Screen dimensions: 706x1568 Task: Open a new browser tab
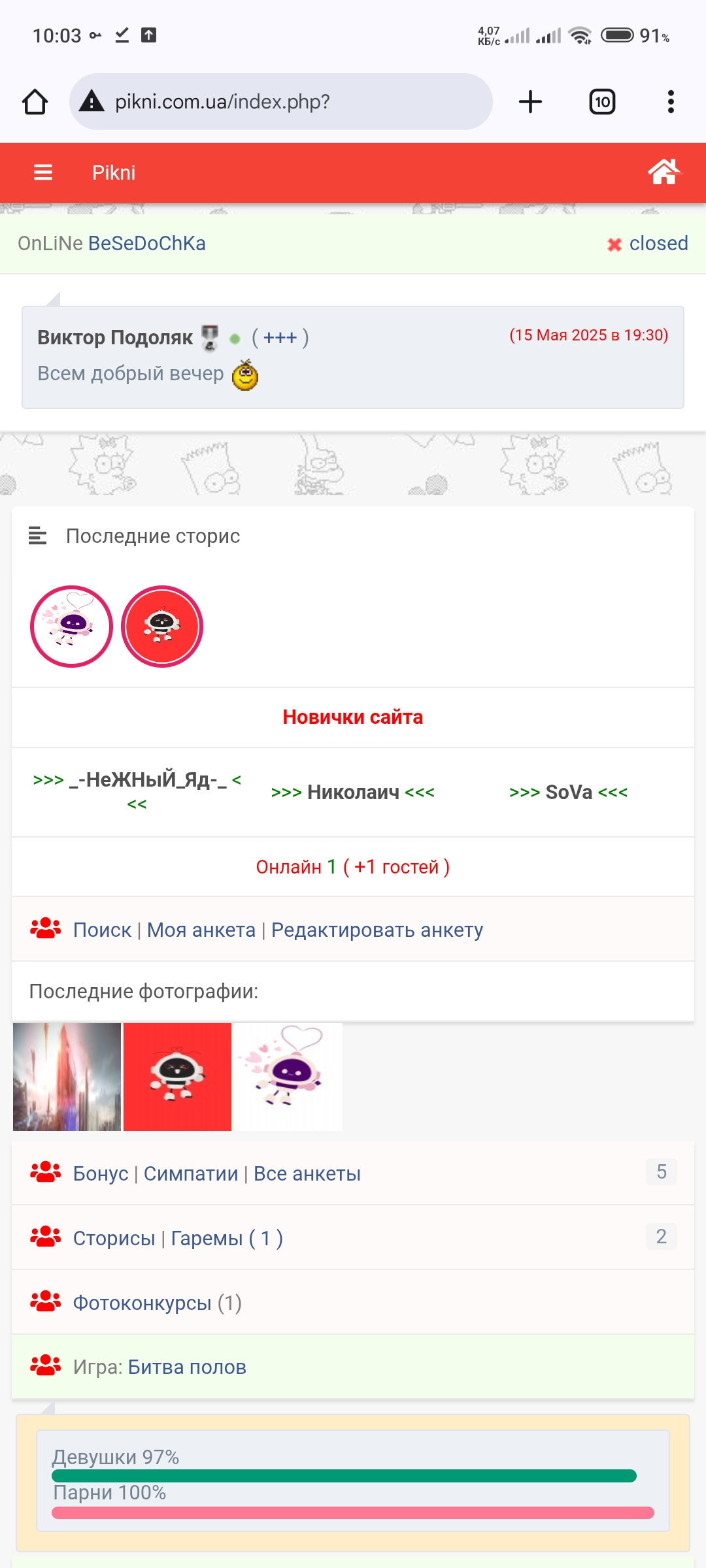point(530,102)
